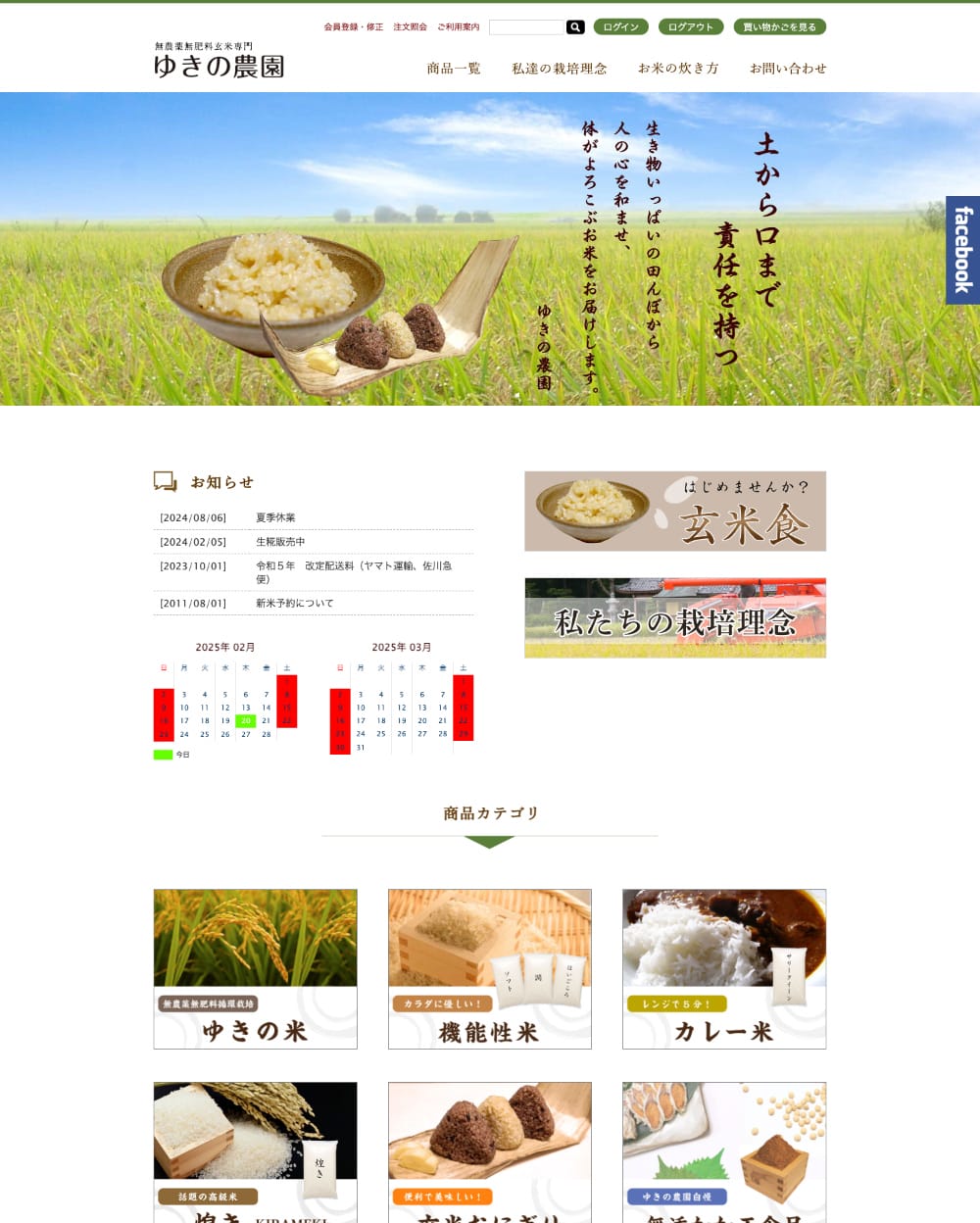Open the 生糀販売中 news item

click(x=280, y=542)
